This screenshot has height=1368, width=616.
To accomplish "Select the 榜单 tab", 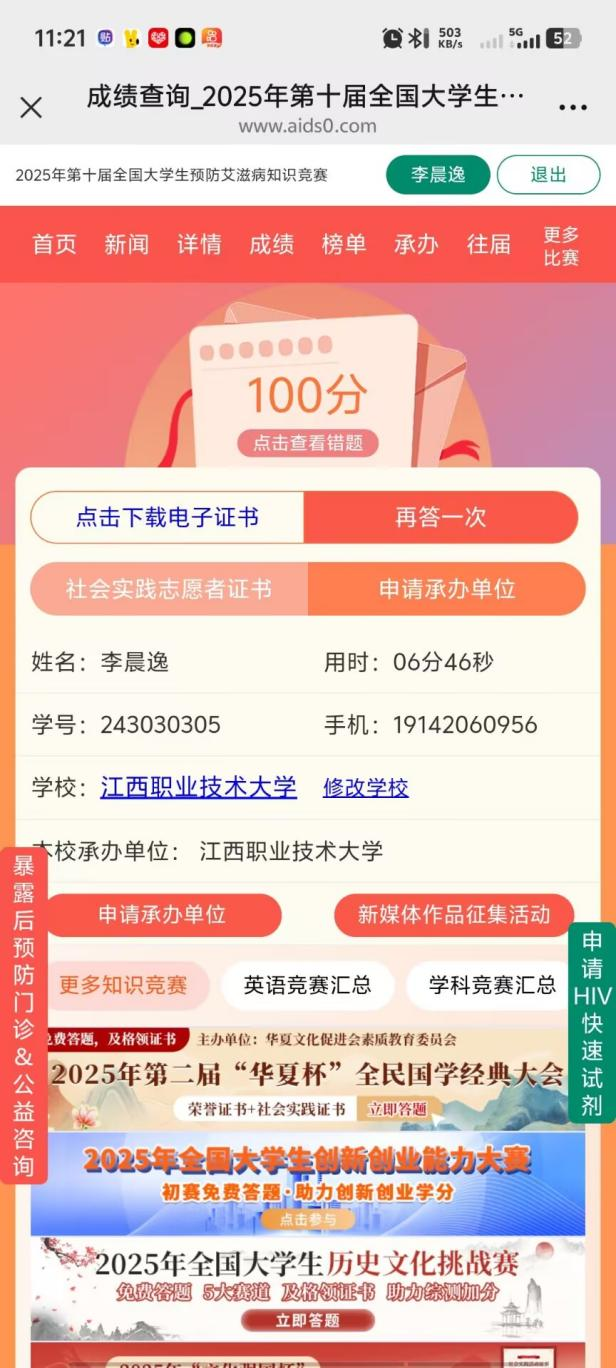I will click(344, 245).
